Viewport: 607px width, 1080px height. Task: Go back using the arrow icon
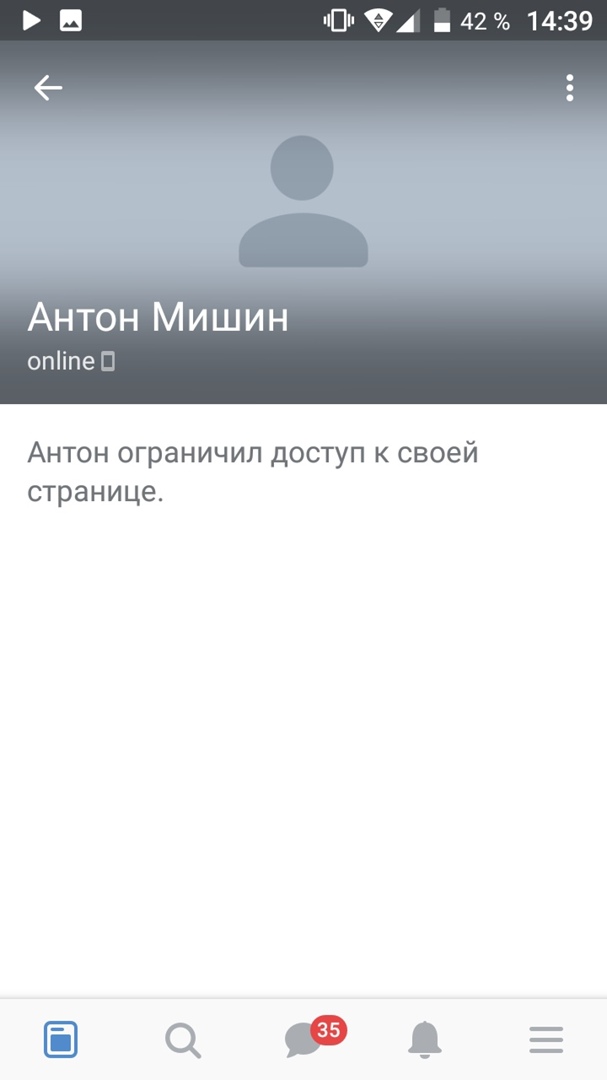pyautogui.click(x=48, y=88)
